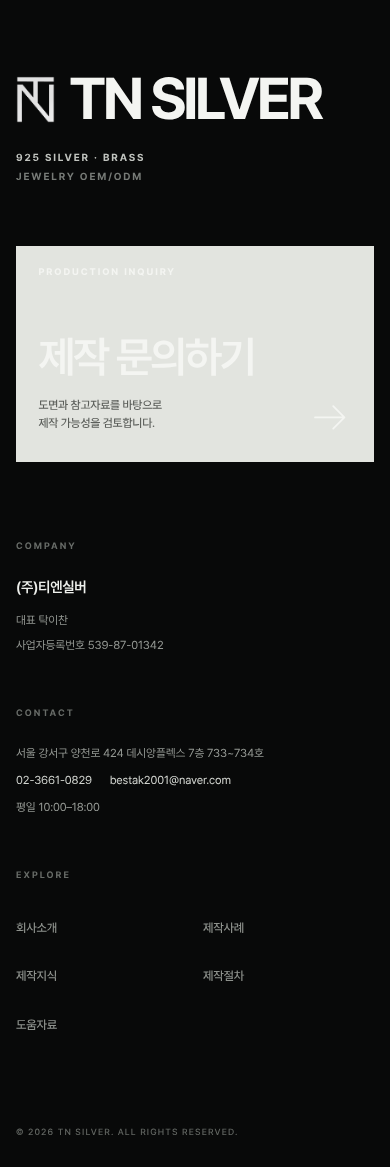The height and width of the screenshot is (1168, 390).
Task: Visit the 제작지식 section
Action: (36, 975)
